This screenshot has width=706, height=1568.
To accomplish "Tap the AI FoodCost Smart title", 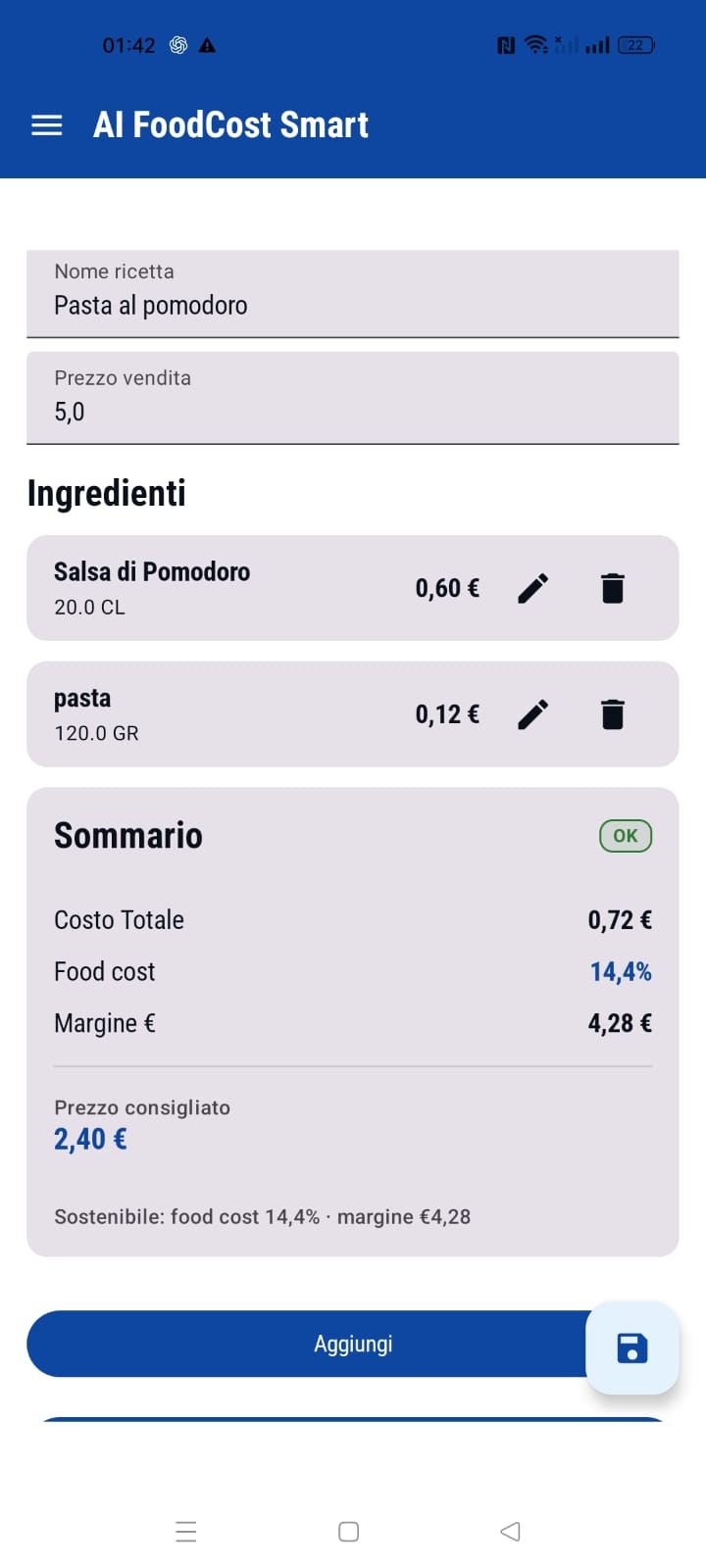I will tap(230, 124).
